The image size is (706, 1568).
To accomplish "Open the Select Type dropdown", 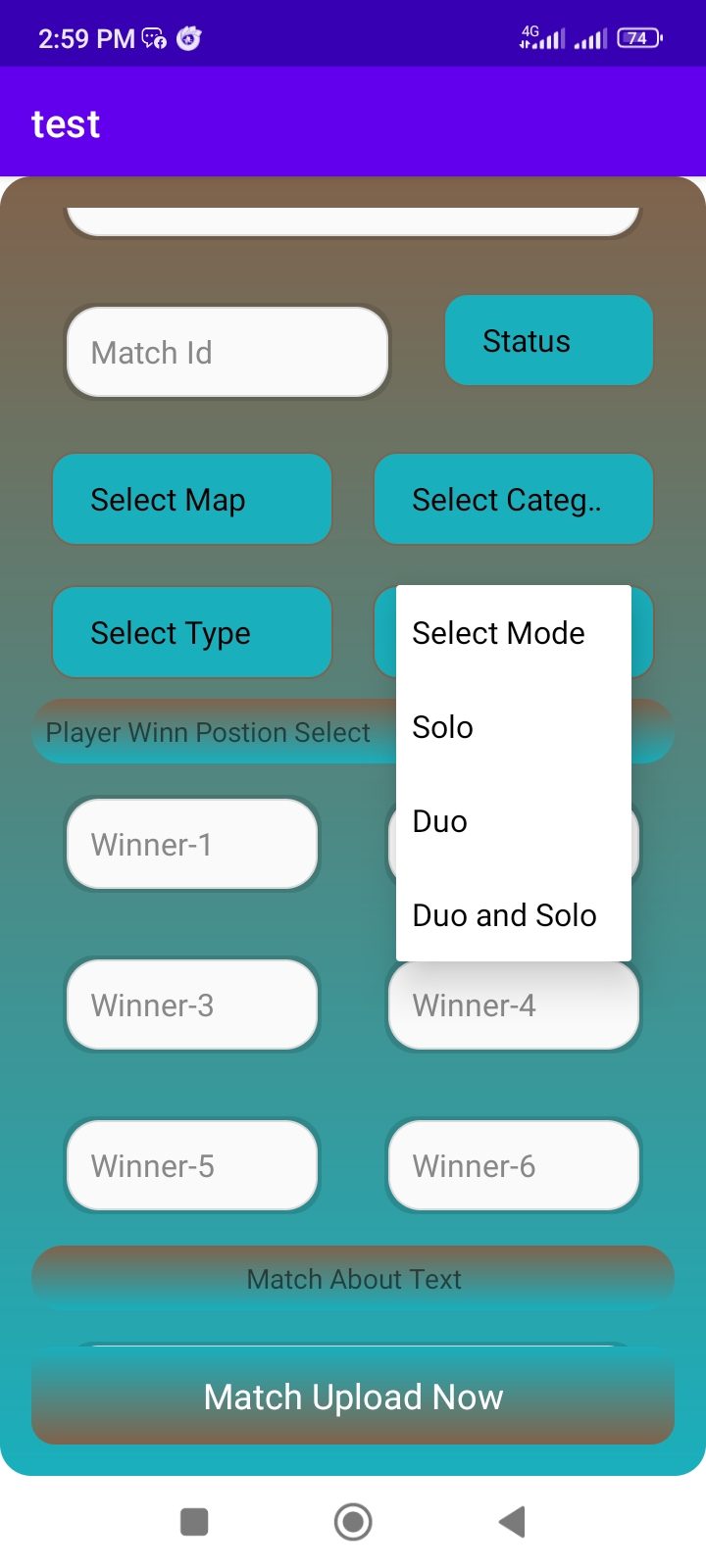I will 192,632.
